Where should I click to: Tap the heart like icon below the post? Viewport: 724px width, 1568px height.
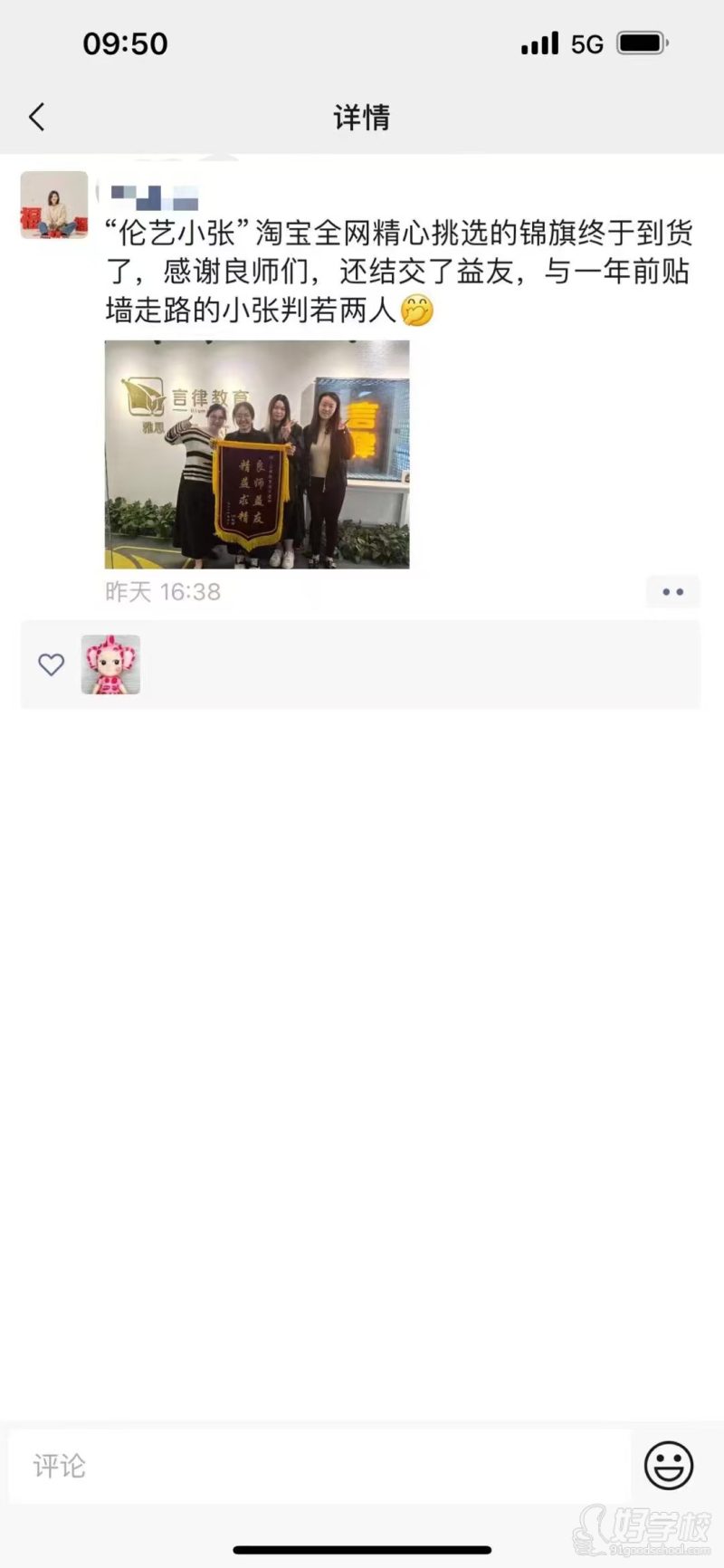(x=51, y=664)
